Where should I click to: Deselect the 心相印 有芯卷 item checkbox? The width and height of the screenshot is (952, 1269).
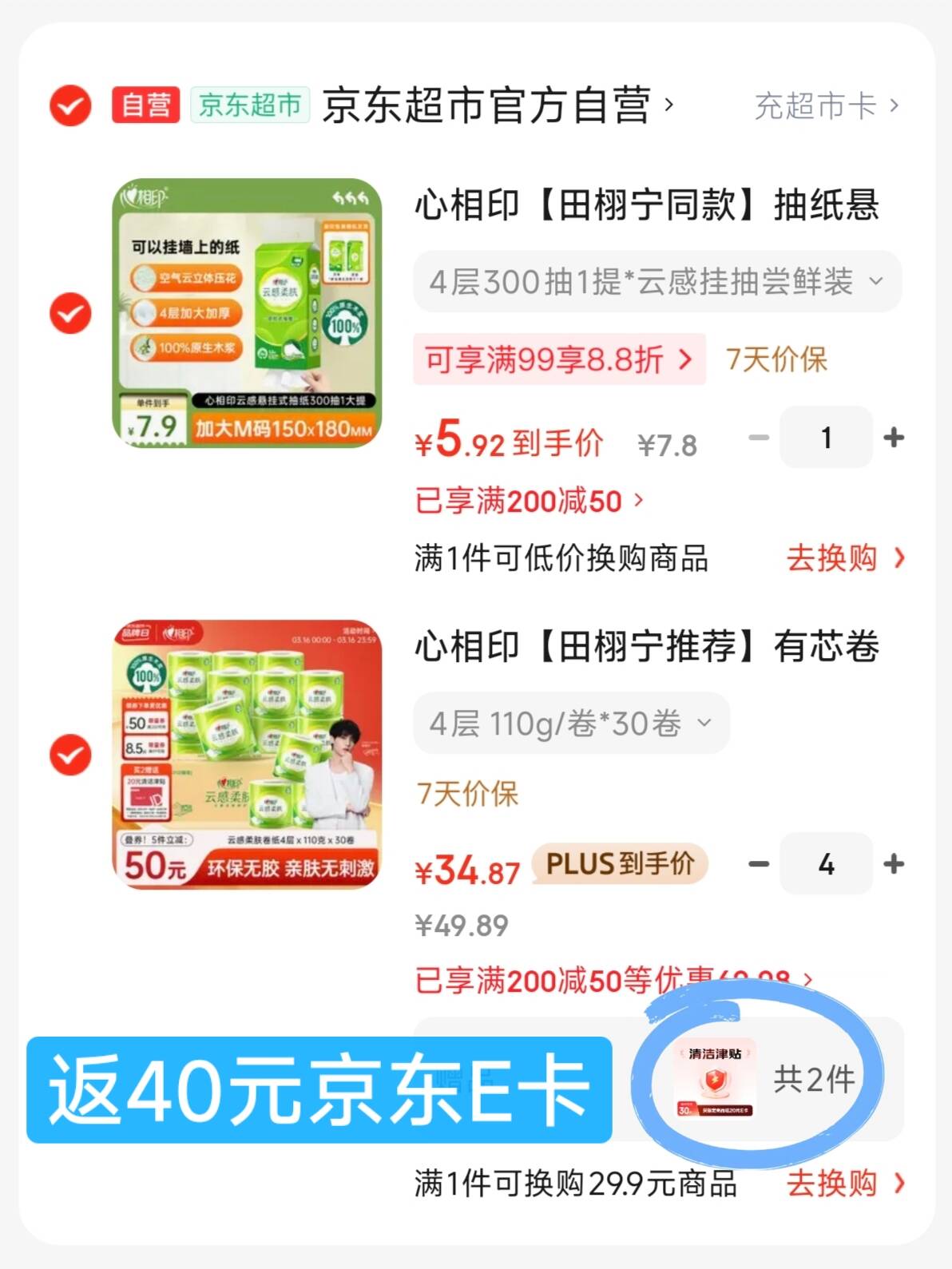70,755
